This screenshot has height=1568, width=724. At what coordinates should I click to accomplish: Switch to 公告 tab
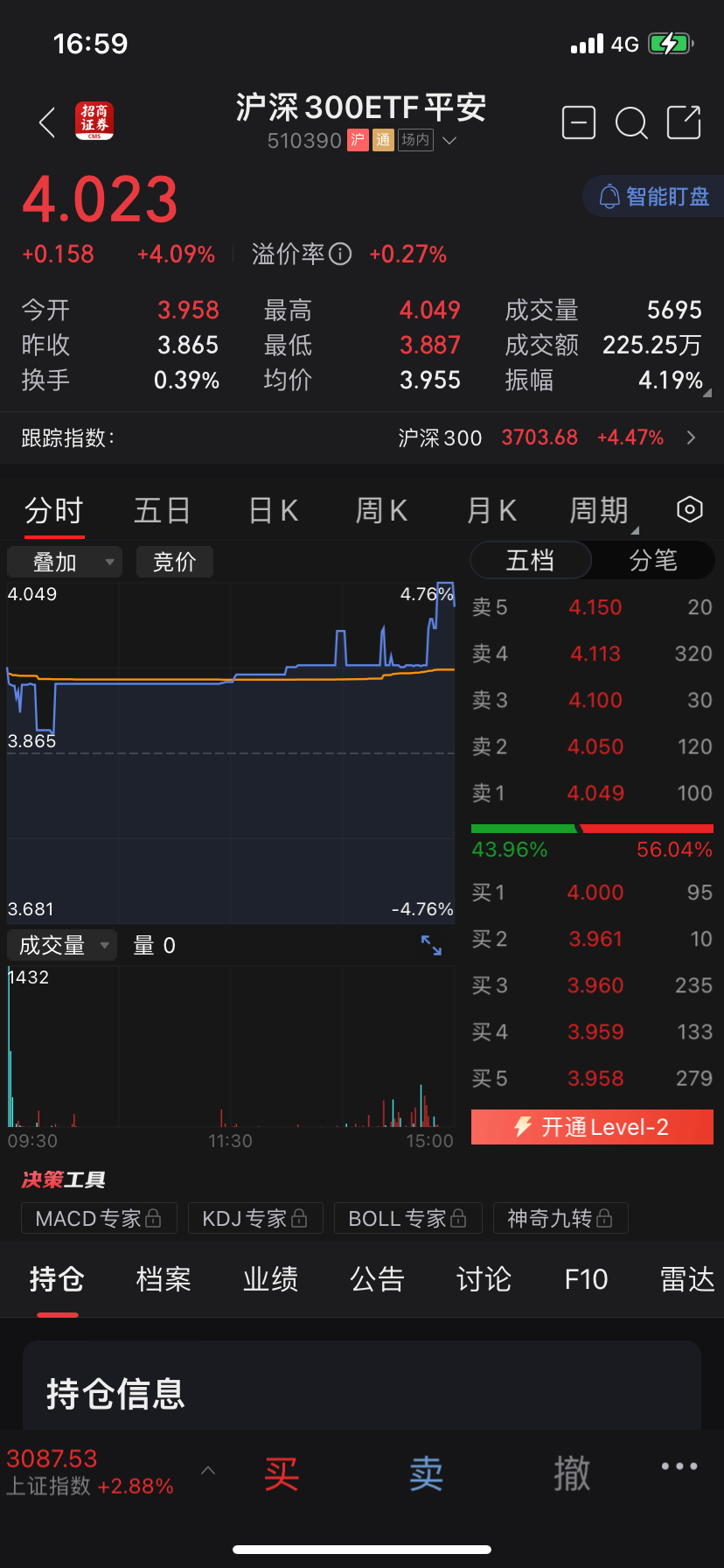pyautogui.click(x=377, y=1279)
